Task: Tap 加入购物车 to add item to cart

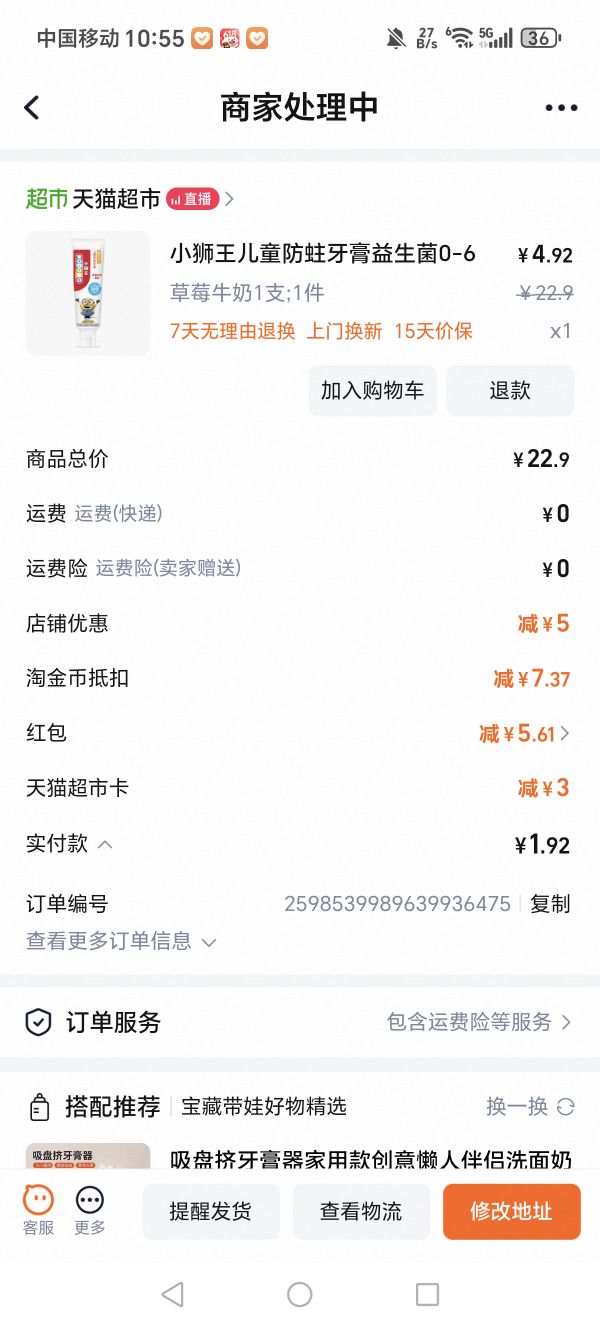Action: (x=372, y=390)
